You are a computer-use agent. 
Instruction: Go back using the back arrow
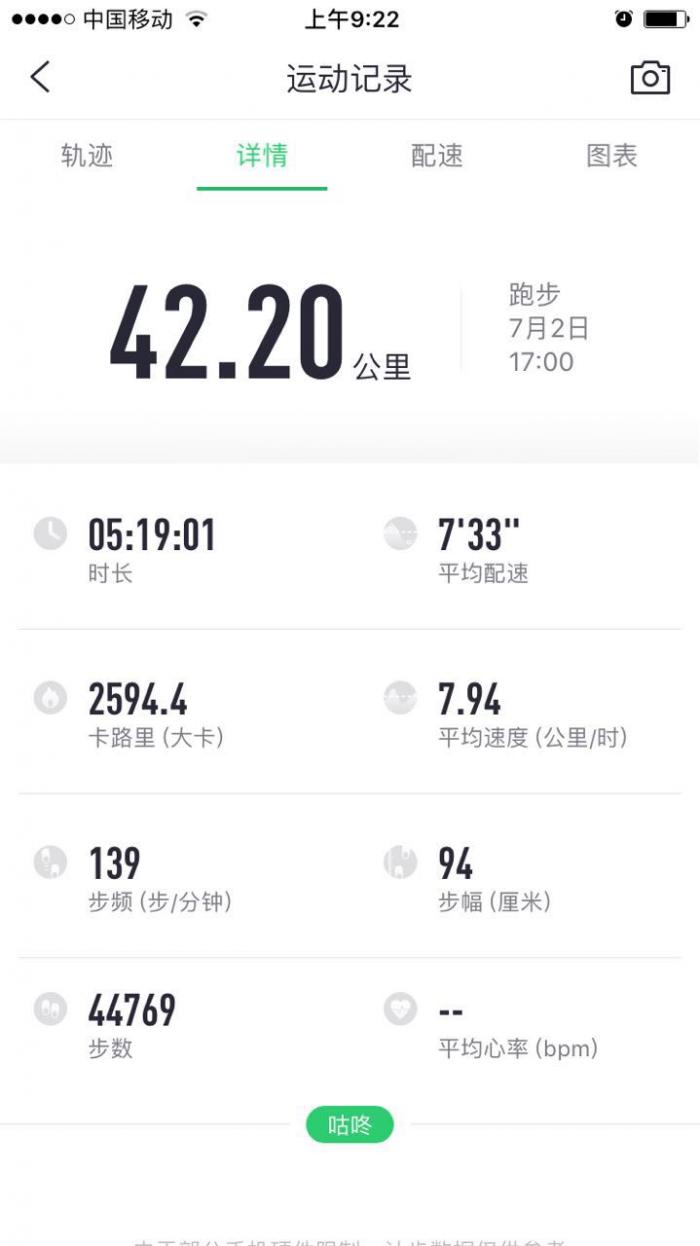(40, 77)
